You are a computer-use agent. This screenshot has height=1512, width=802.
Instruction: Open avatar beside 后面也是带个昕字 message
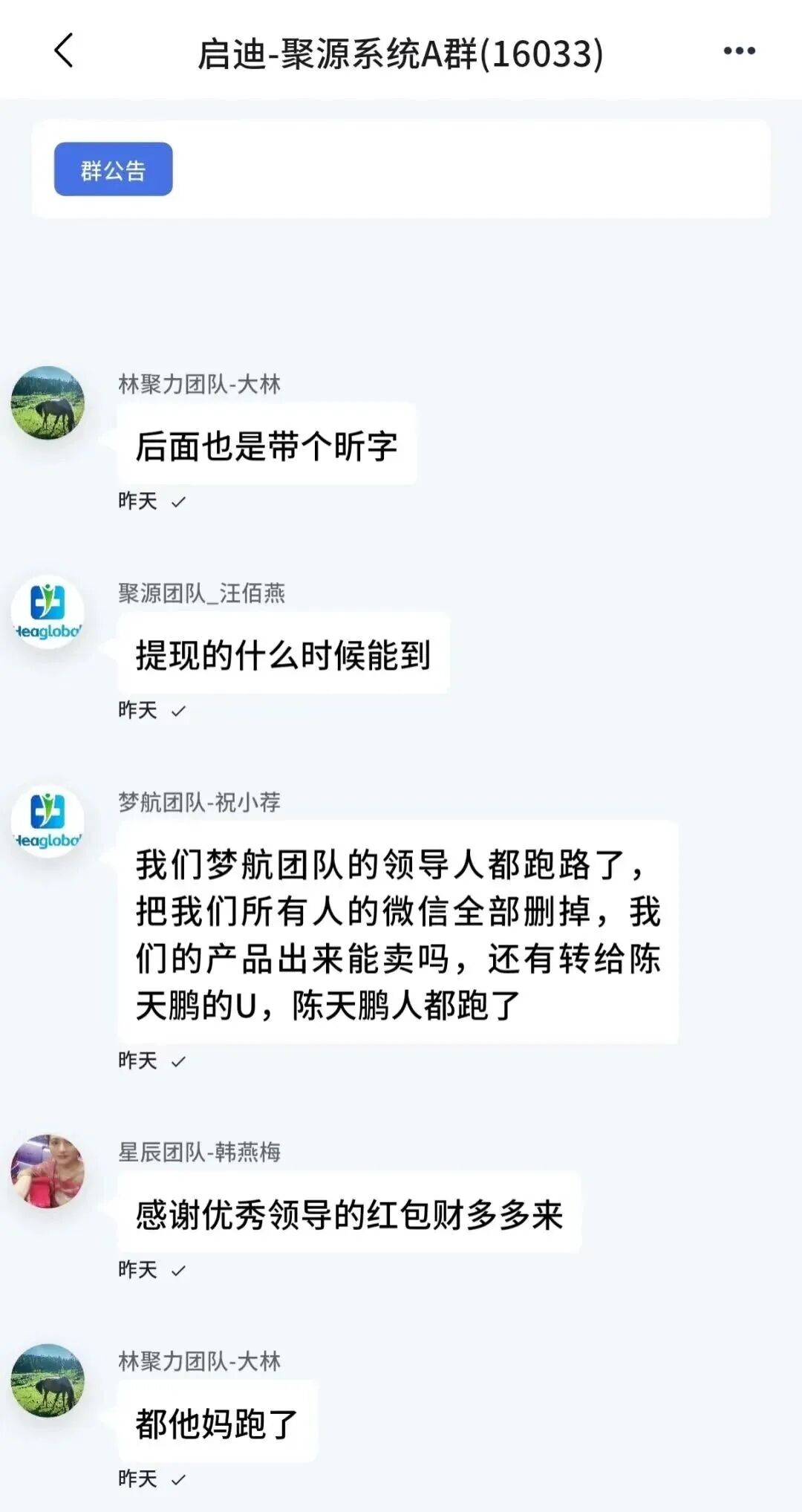pos(48,403)
